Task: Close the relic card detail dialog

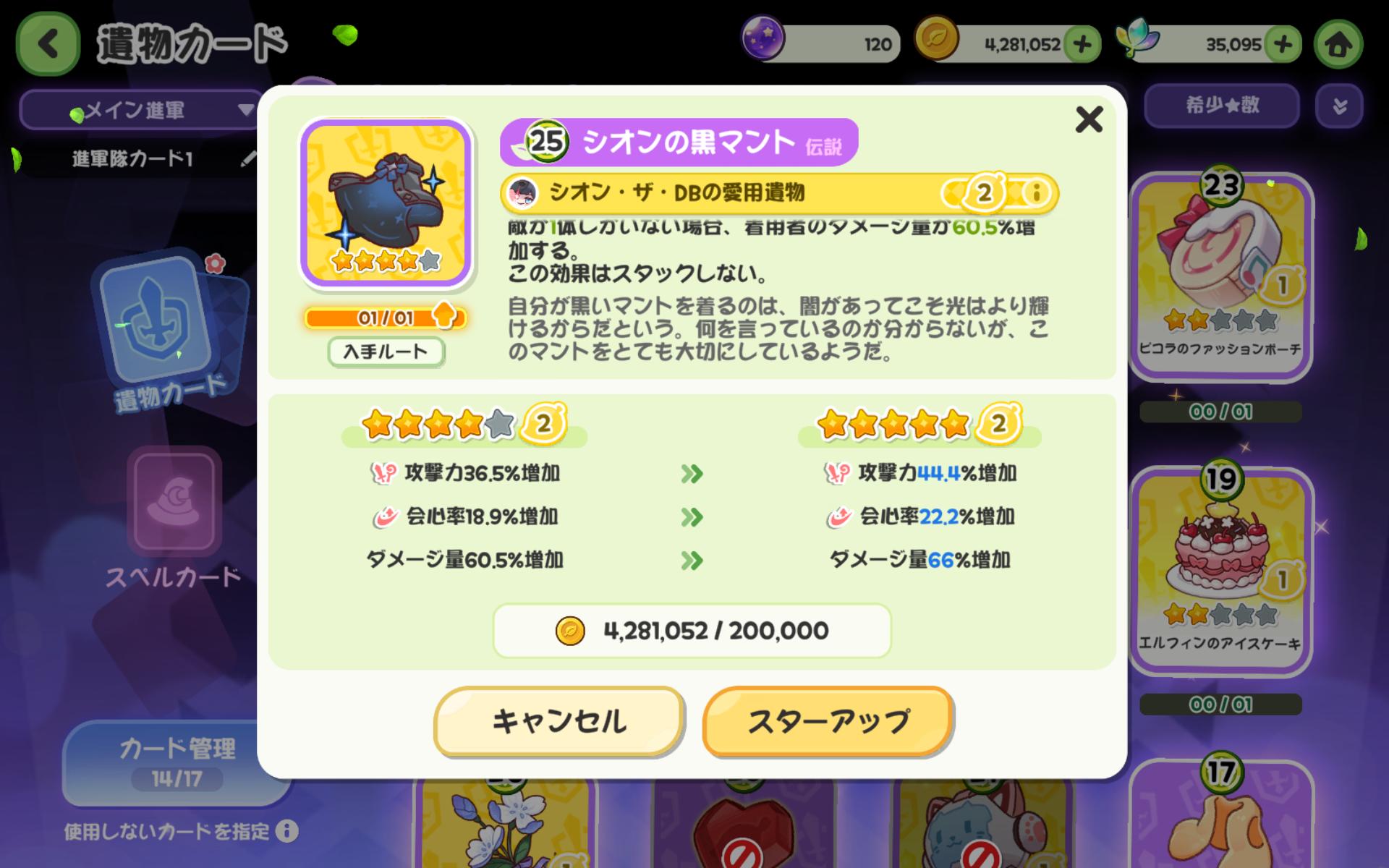Action: click(x=1088, y=119)
